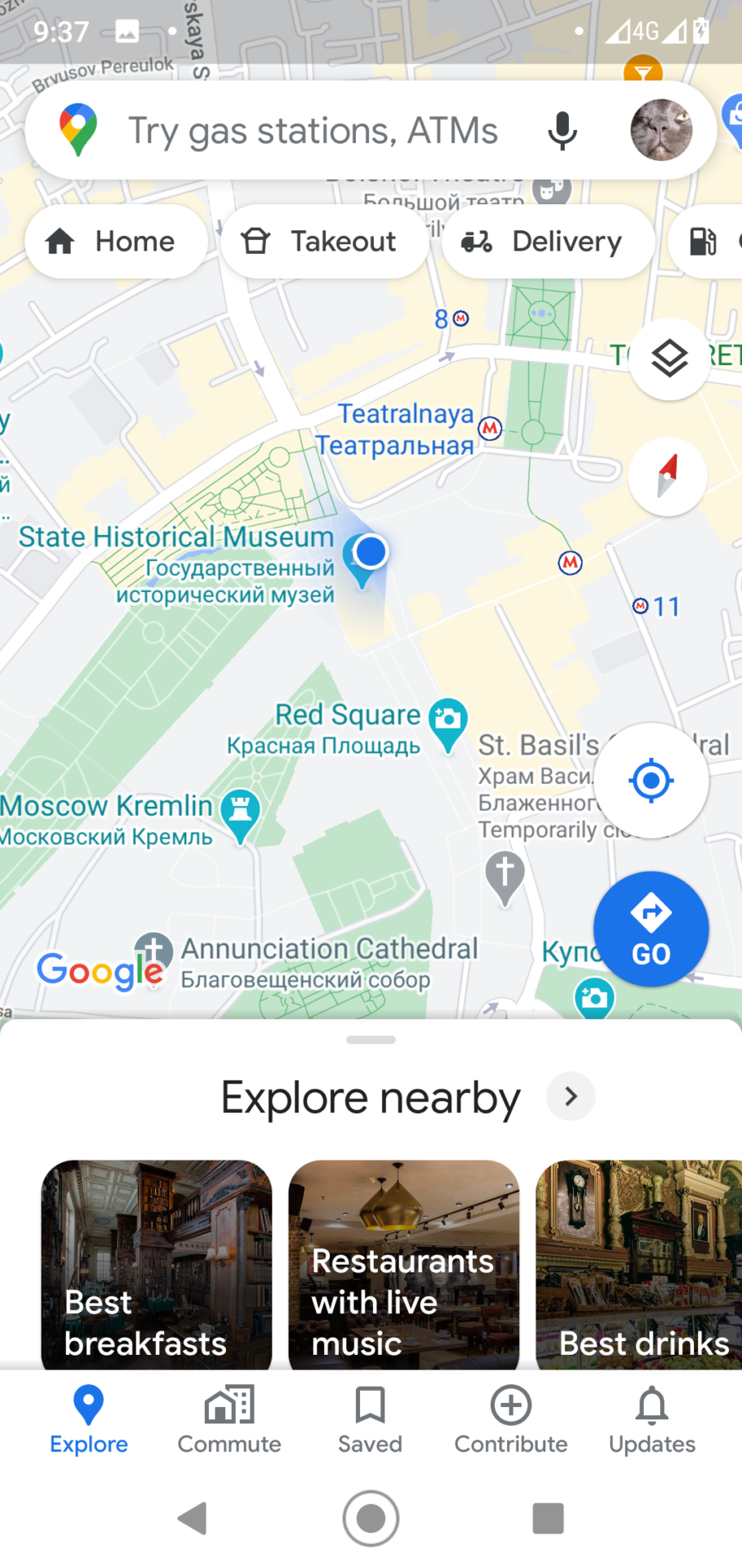Select the Delivery chip
The height and width of the screenshot is (1568, 742).
click(548, 242)
